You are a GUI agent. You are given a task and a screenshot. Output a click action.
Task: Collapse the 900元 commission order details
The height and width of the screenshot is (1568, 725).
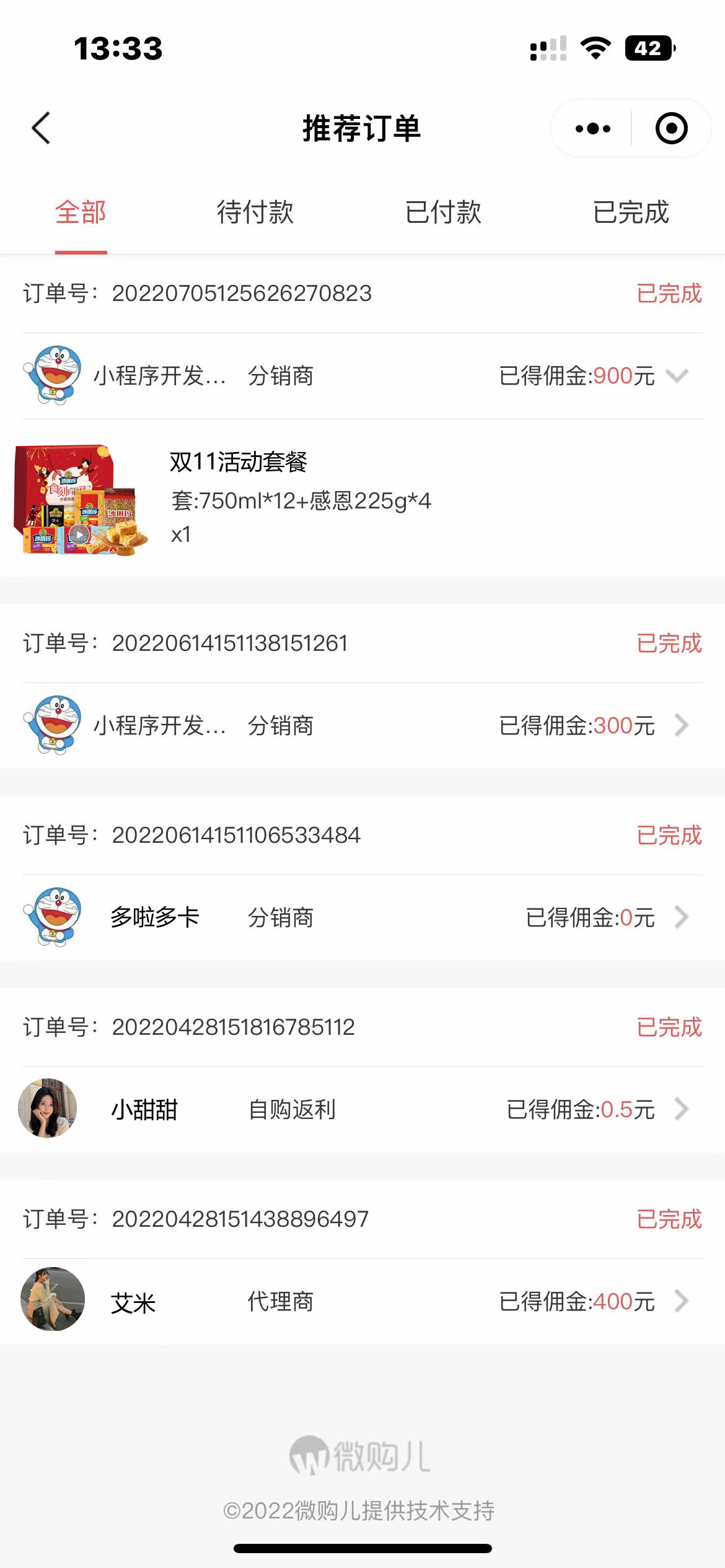[x=677, y=375]
